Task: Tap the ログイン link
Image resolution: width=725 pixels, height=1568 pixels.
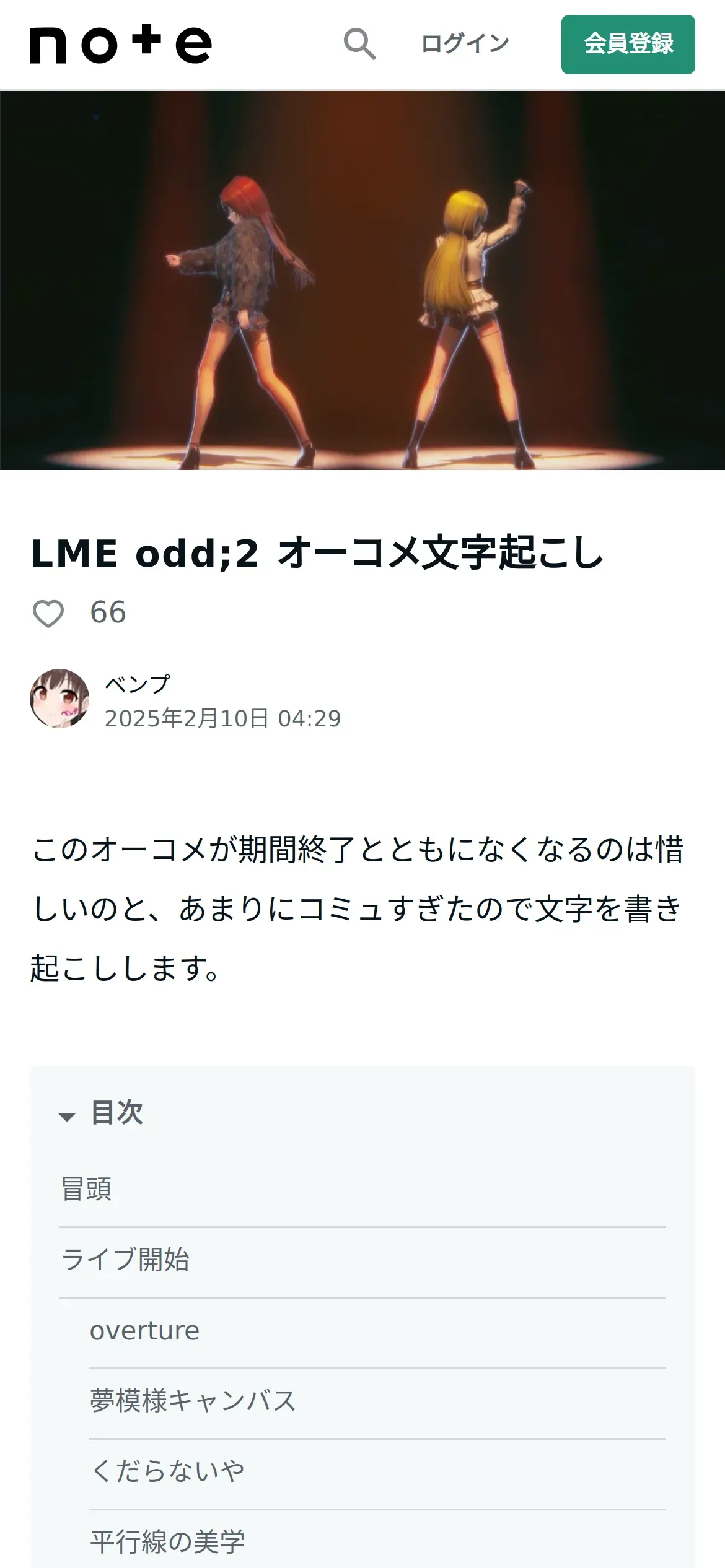Action: 465,44
